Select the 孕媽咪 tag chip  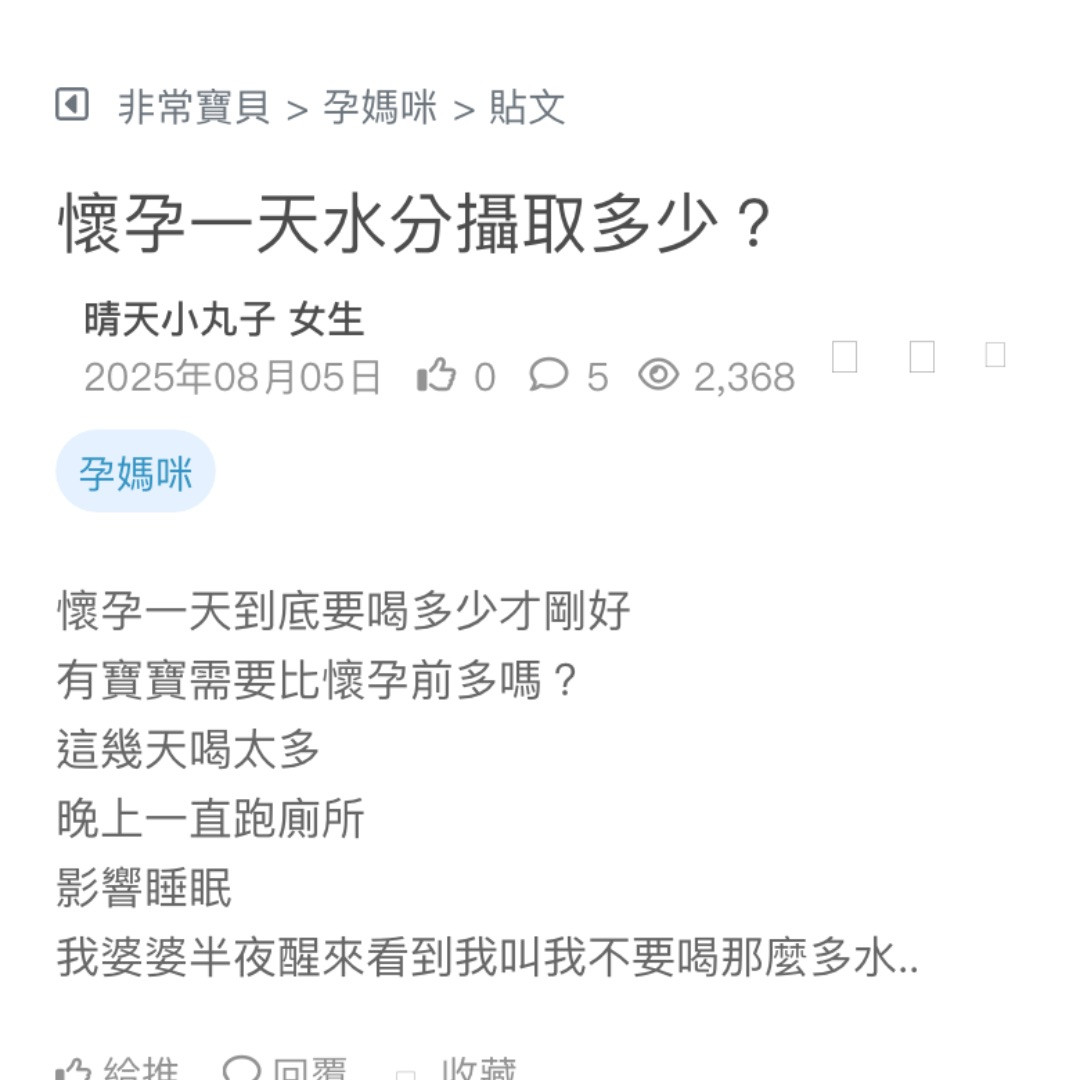135,472
